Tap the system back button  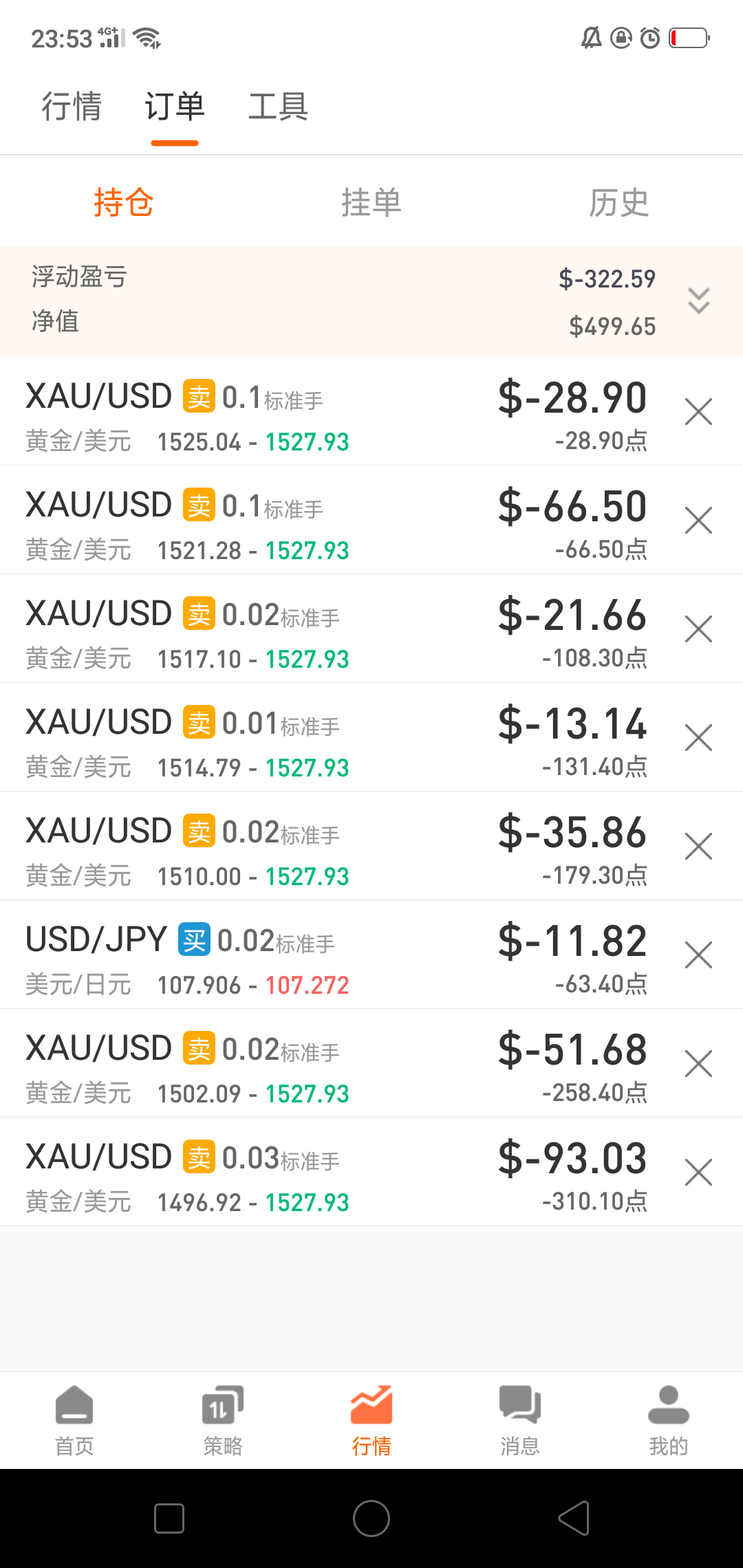(574, 1518)
